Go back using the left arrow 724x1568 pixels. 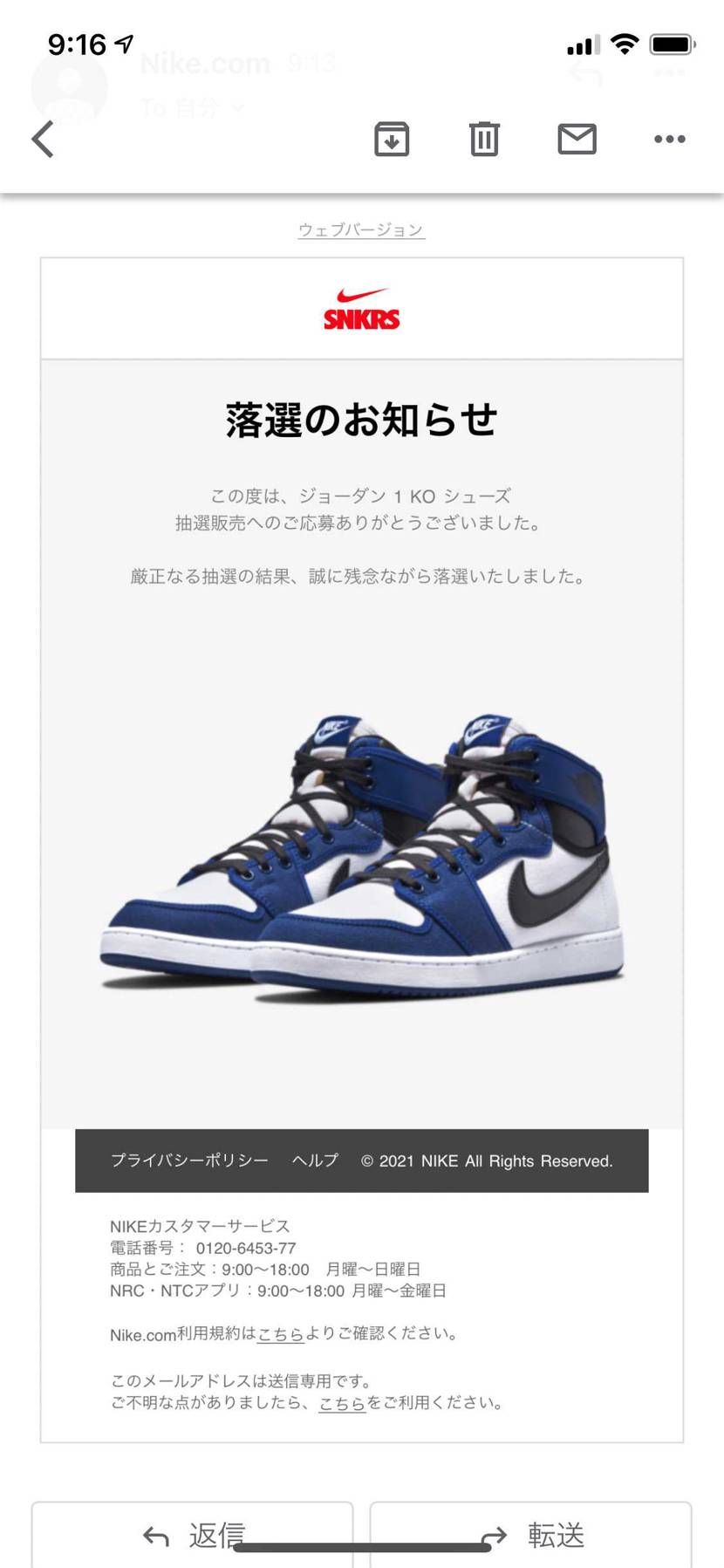click(x=42, y=139)
